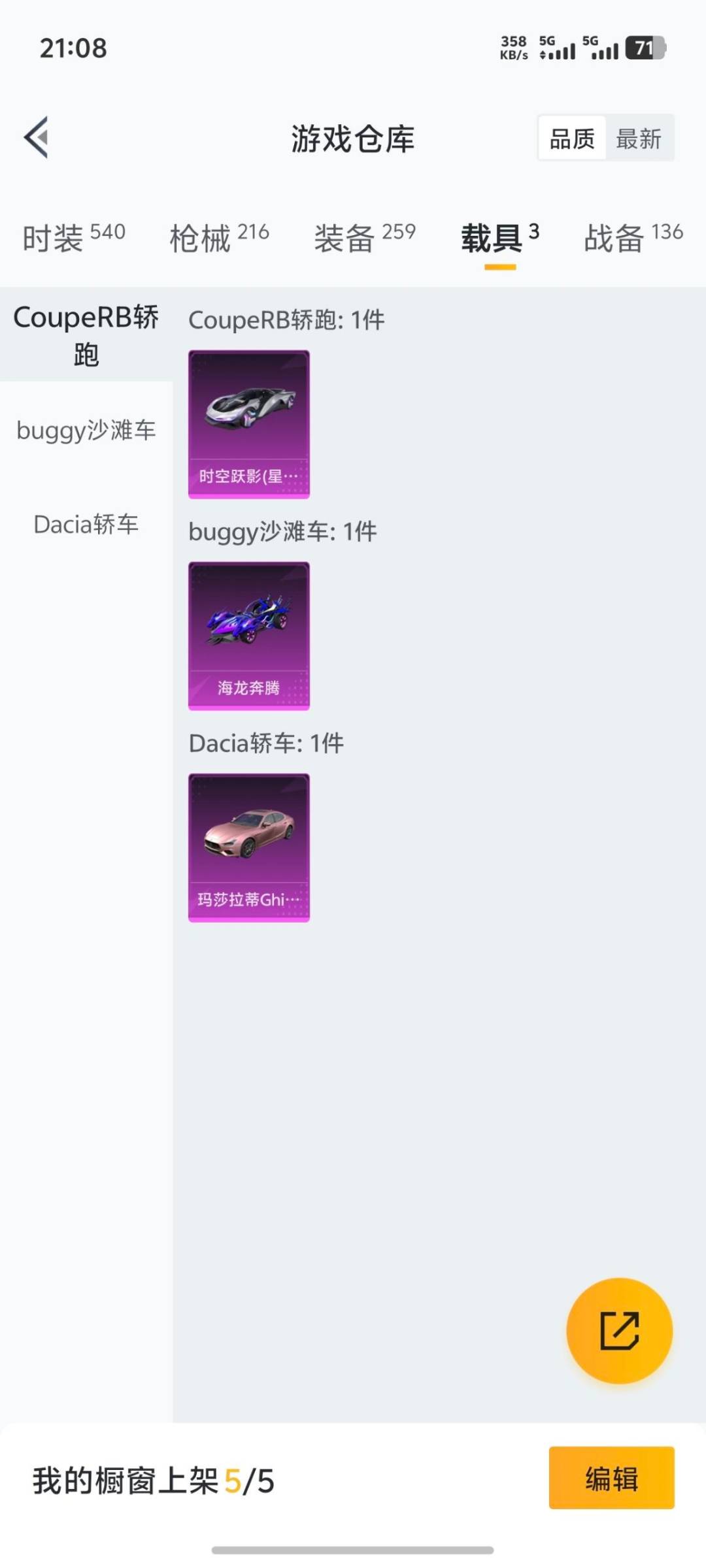The width and height of the screenshot is (706, 1568).
Task: Select the buggy沙滩车 sidebar category
Action: coord(85,431)
